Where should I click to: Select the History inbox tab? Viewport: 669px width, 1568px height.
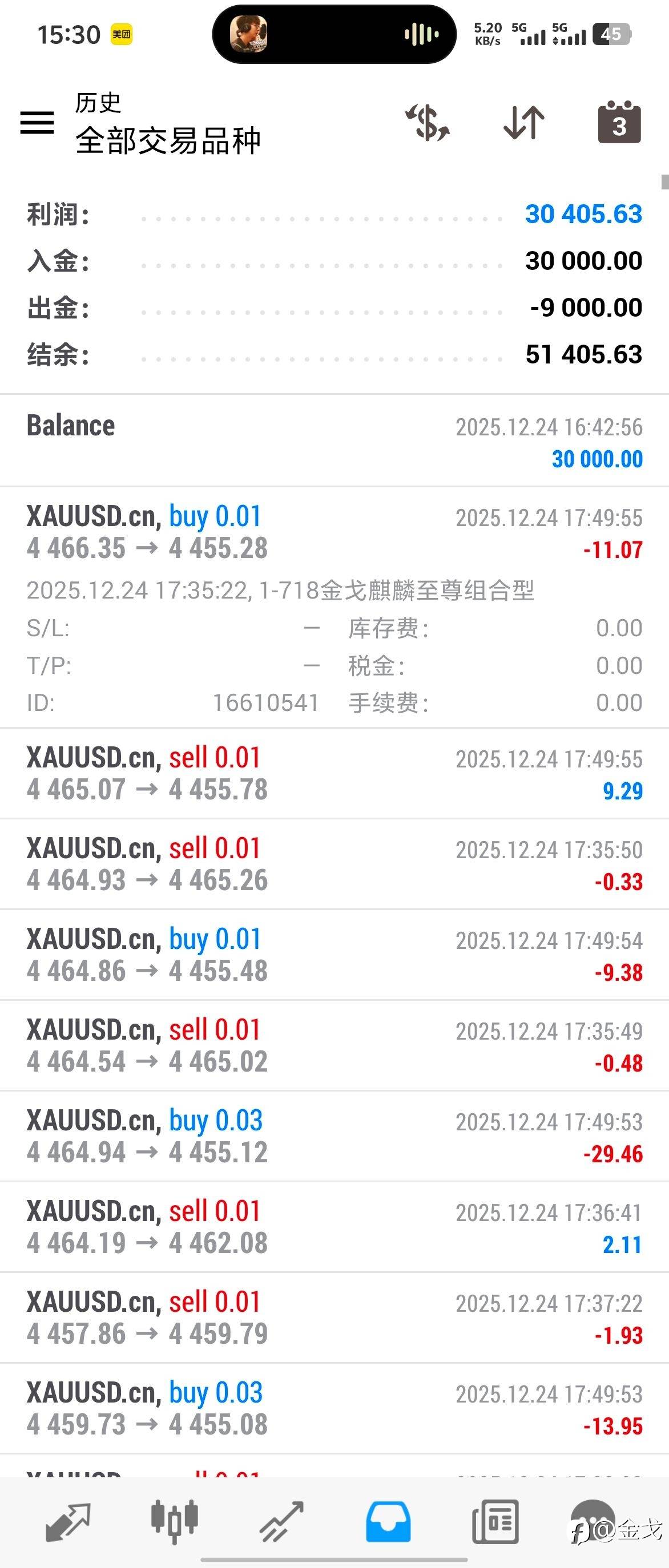(x=388, y=1522)
